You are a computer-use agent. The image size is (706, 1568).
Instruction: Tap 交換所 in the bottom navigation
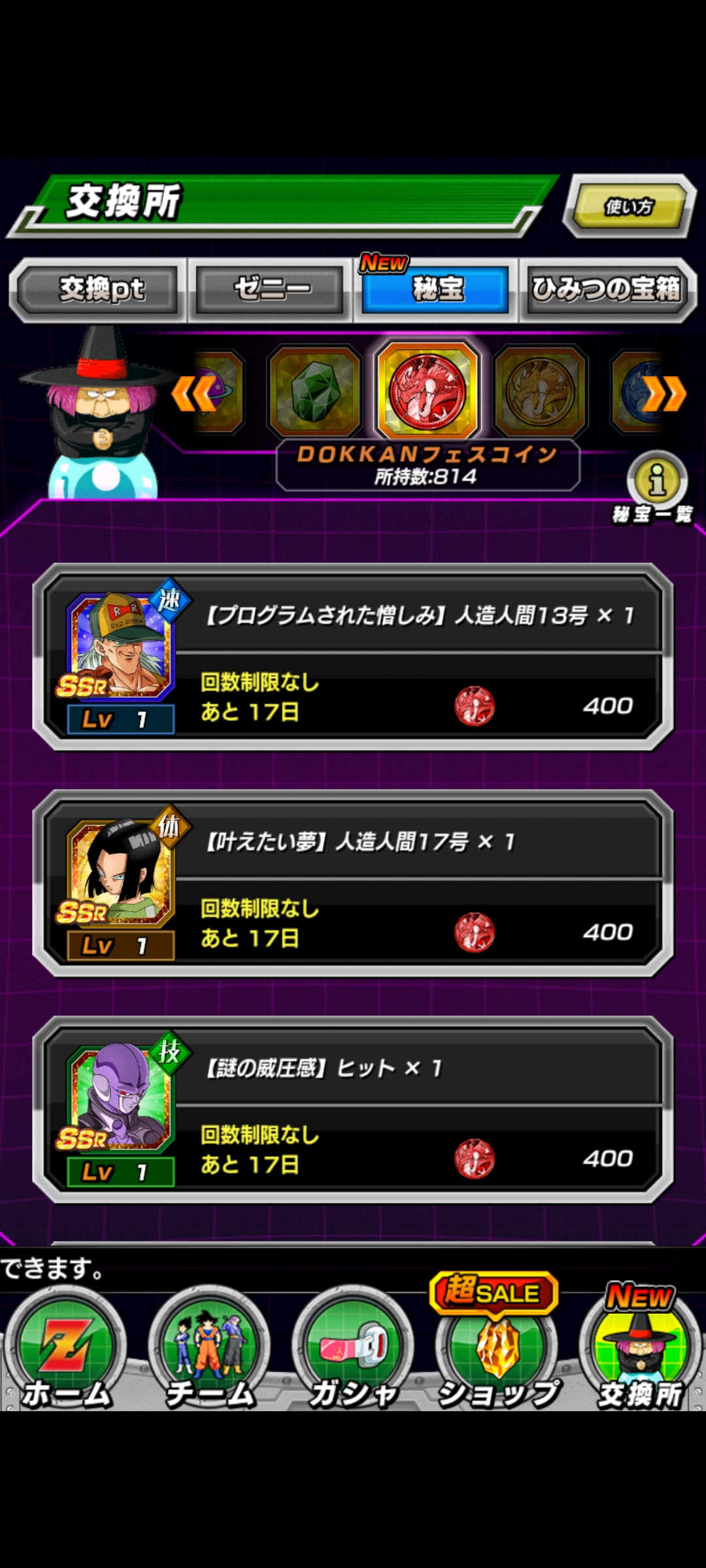(639, 1352)
